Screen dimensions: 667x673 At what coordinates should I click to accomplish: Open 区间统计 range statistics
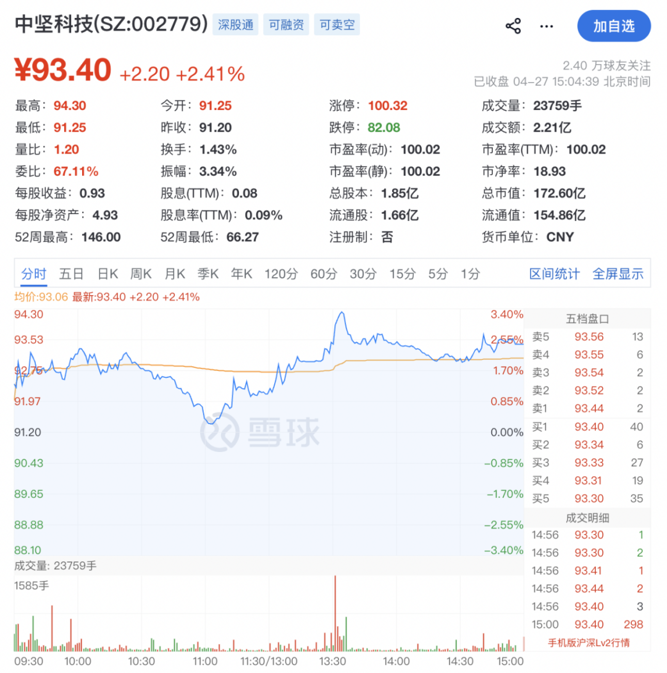pos(554,273)
